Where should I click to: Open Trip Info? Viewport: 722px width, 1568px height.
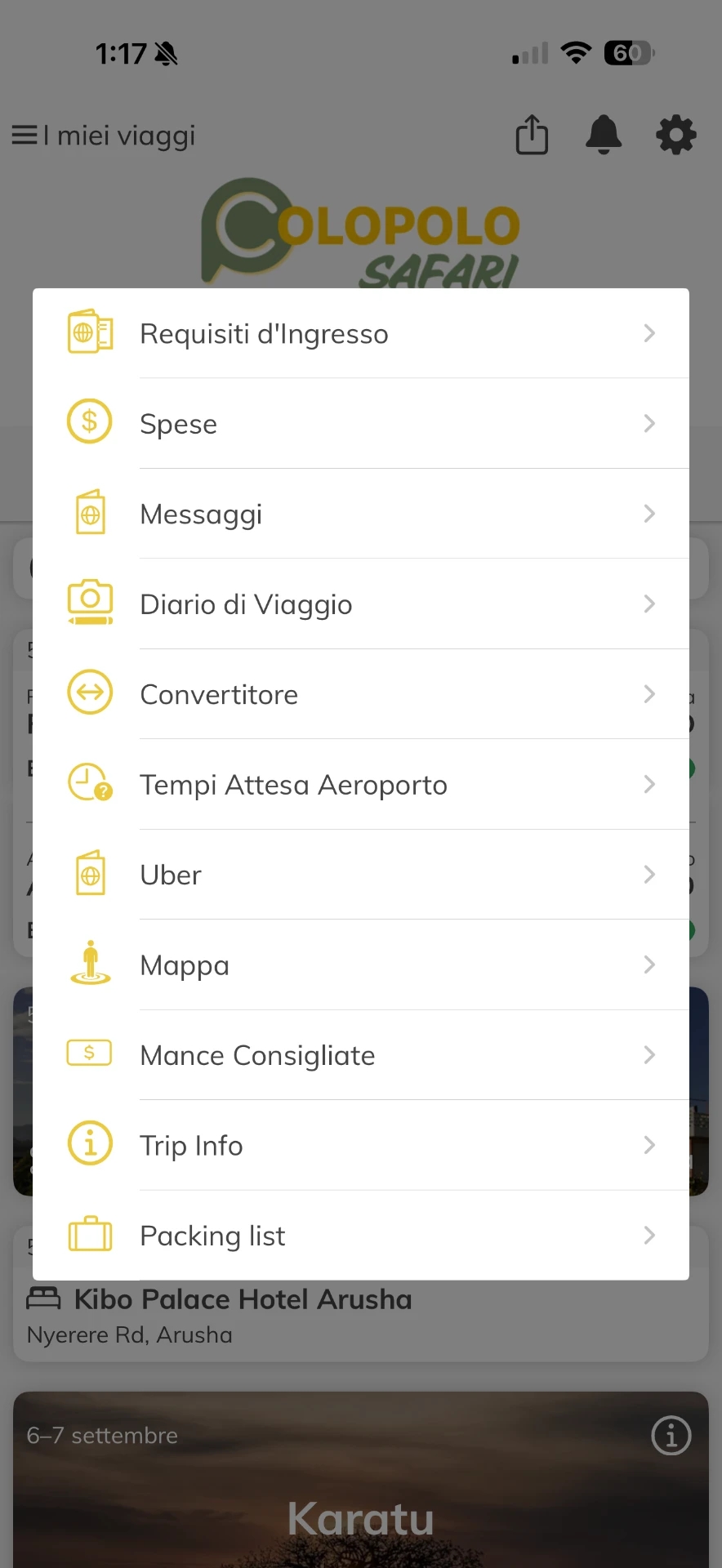point(361,1145)
